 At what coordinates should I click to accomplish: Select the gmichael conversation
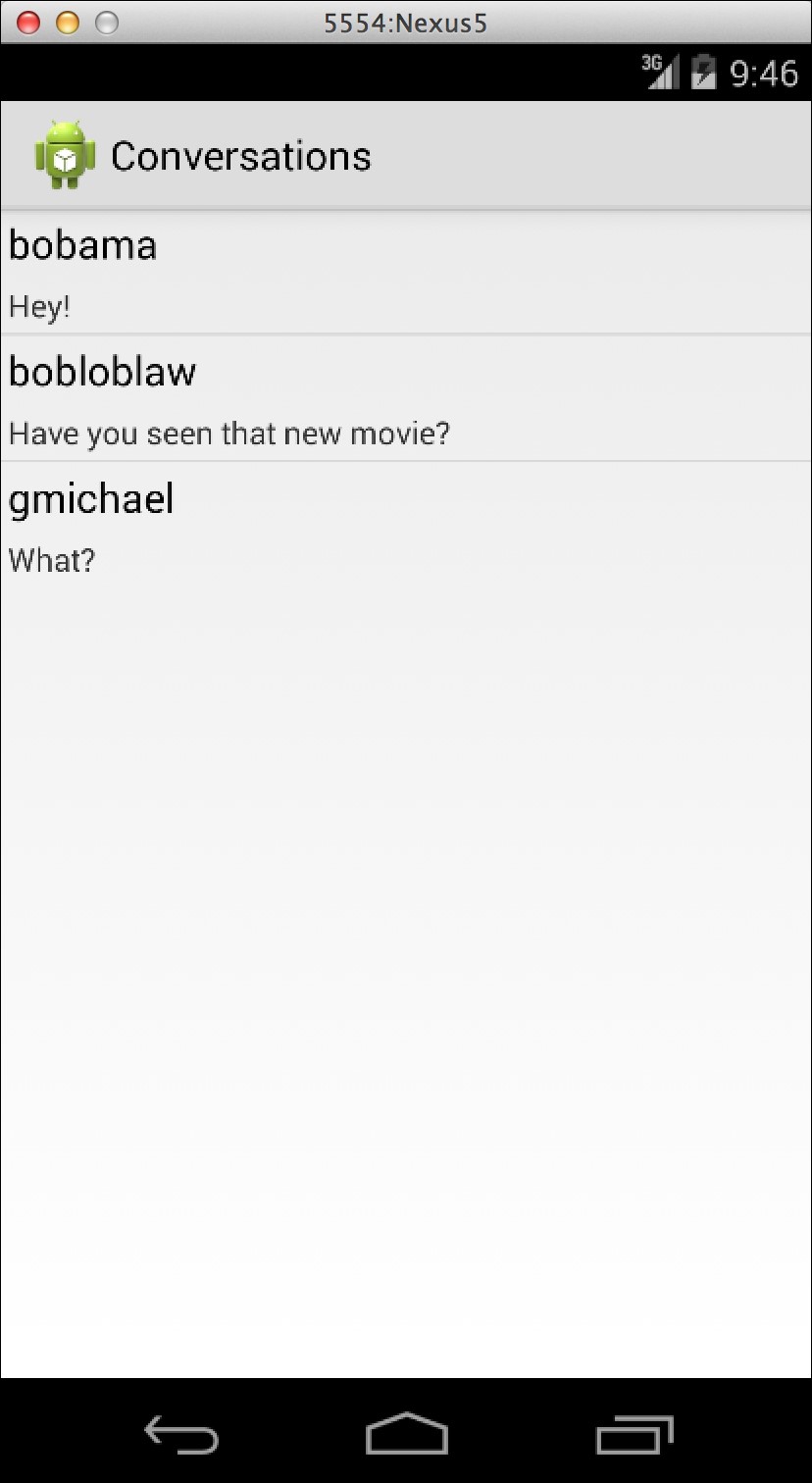[406, 525]
